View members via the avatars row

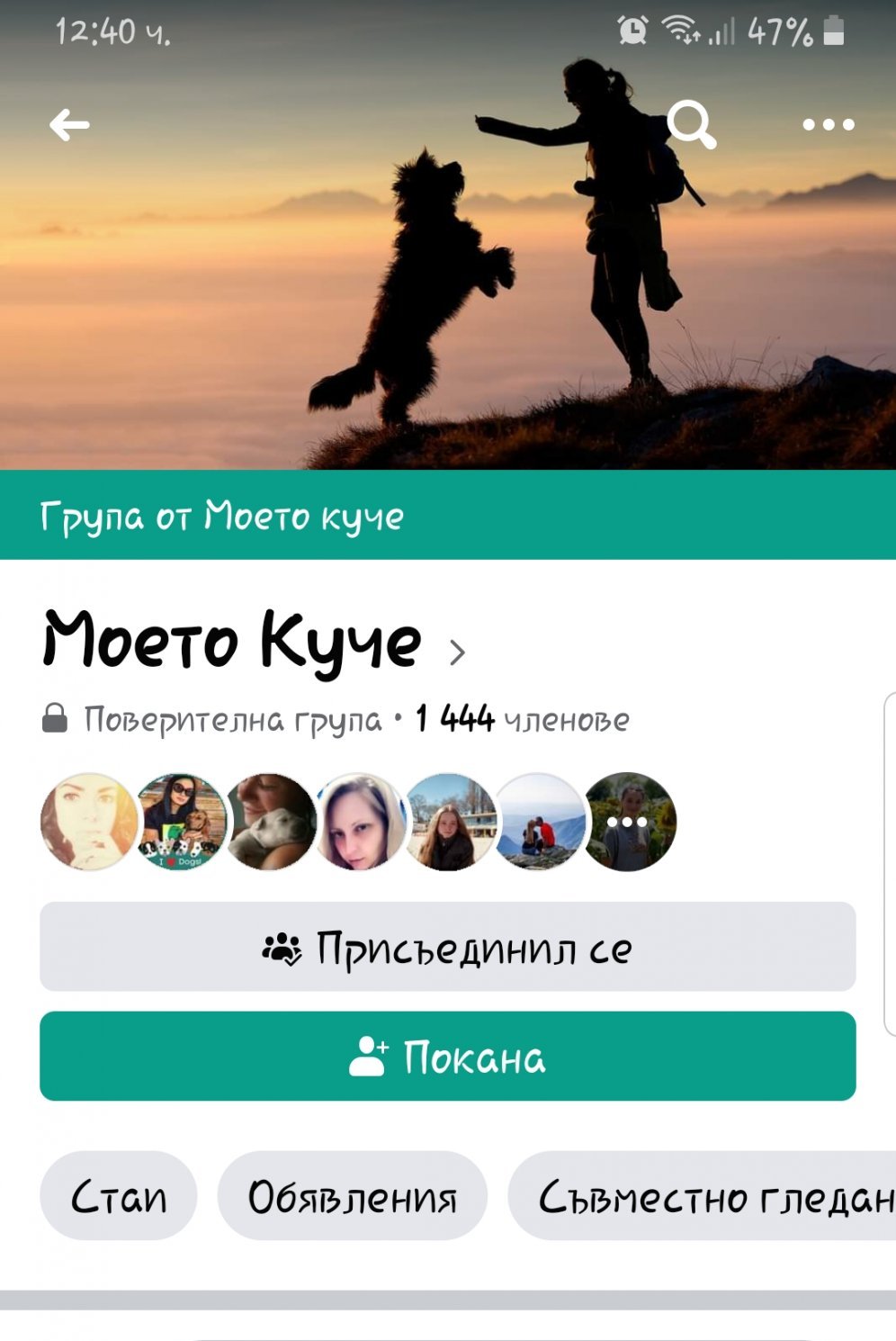(x=358, y=822)
